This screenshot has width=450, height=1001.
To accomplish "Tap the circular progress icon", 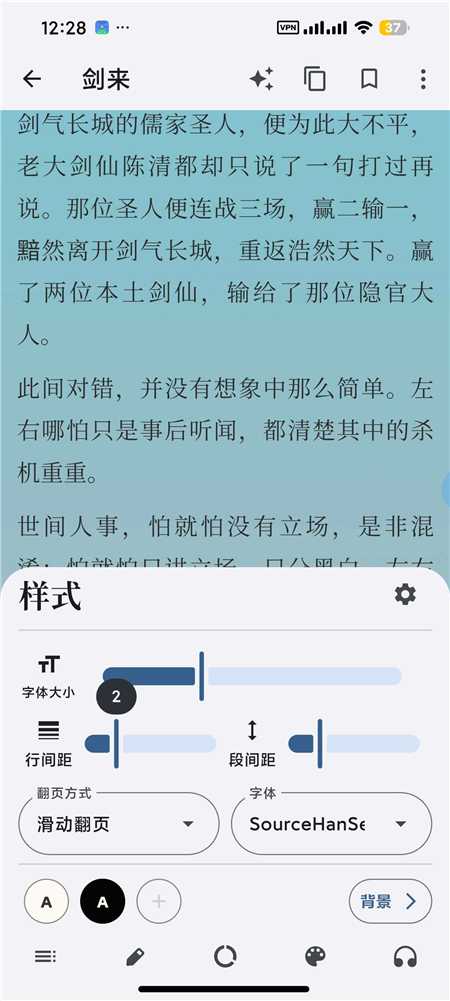I will (225, 956).
